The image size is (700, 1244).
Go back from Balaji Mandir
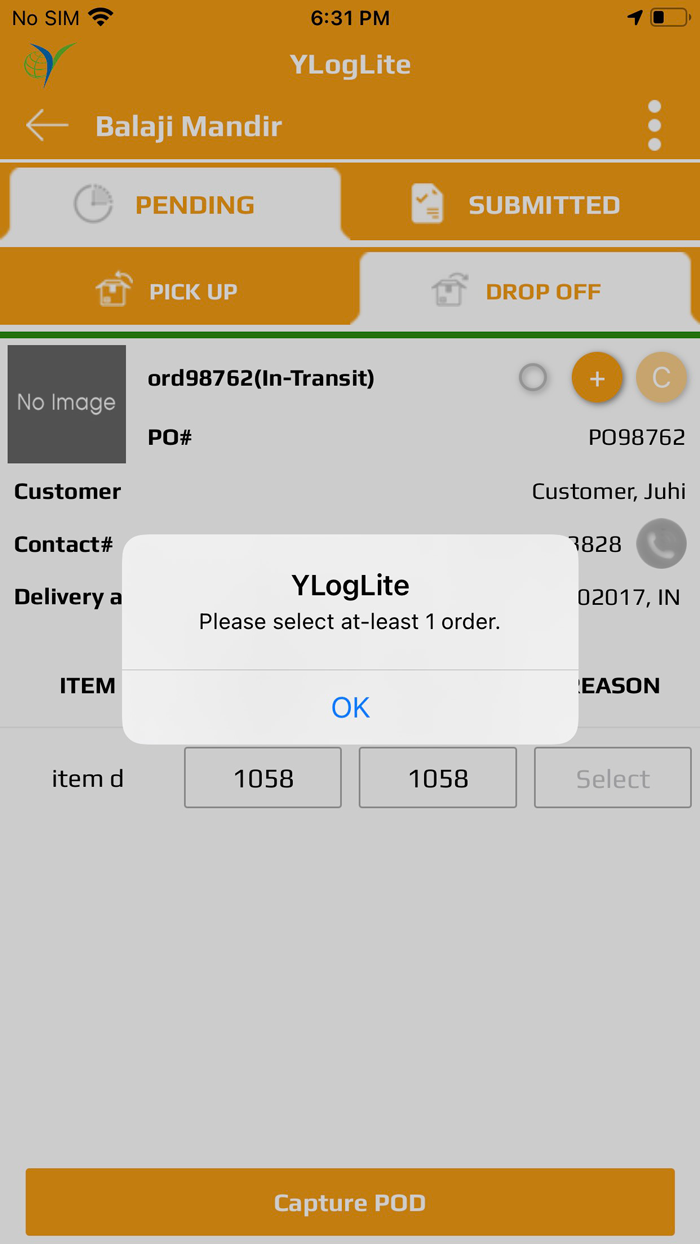pyautogui.click(x=47, y=126)
